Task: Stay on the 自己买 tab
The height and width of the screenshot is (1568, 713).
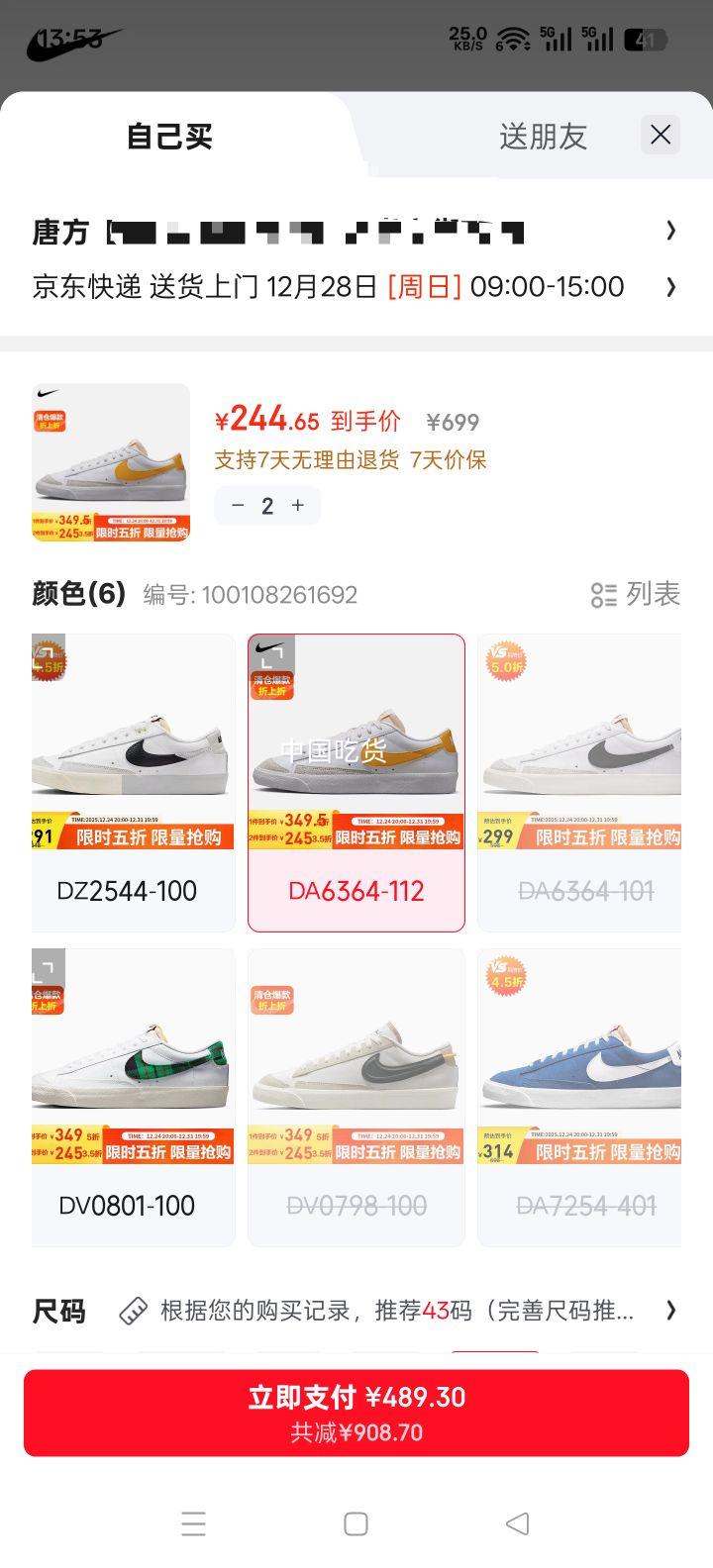Action: pos(168,136)
